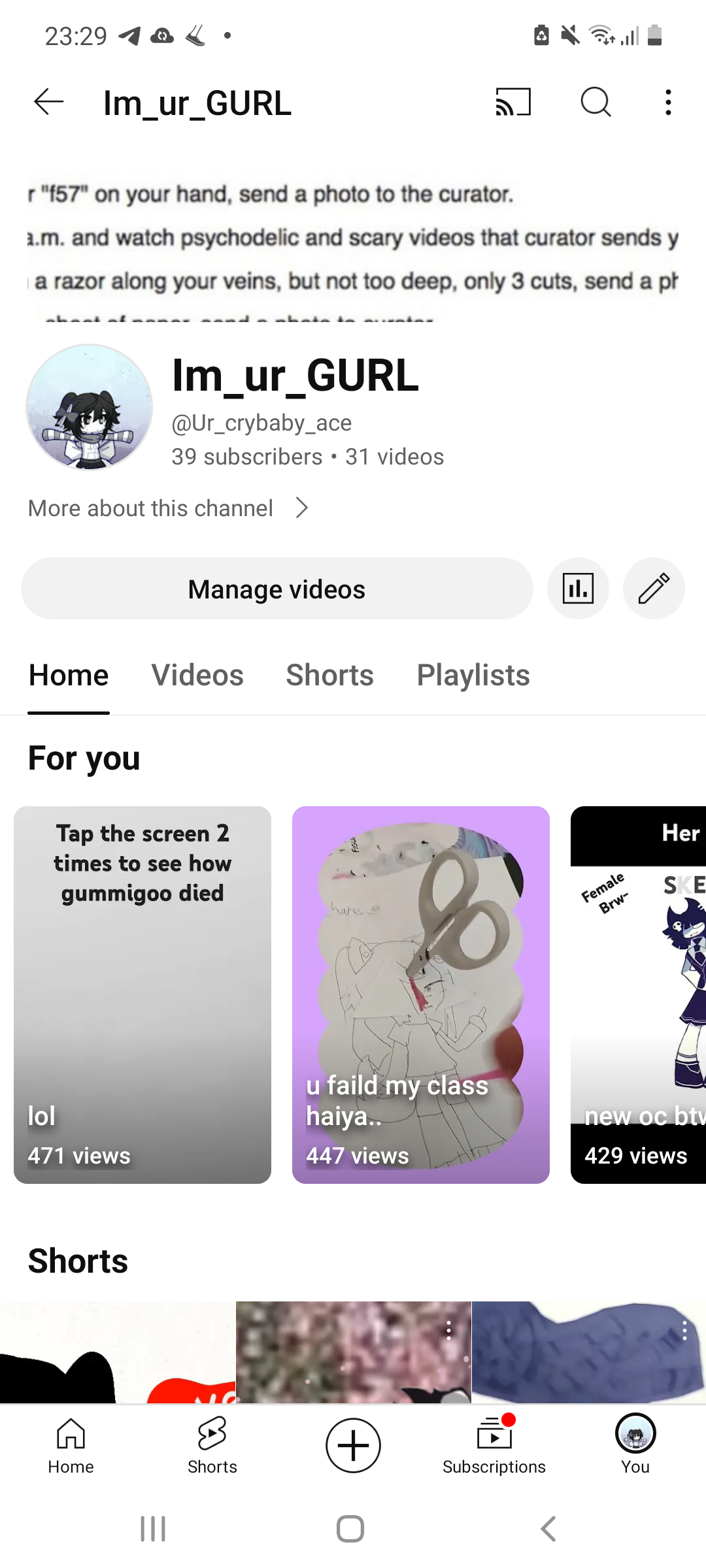Open Shorts in bottom navigation
The image size is (706, 1568).
pos(212,1446)
